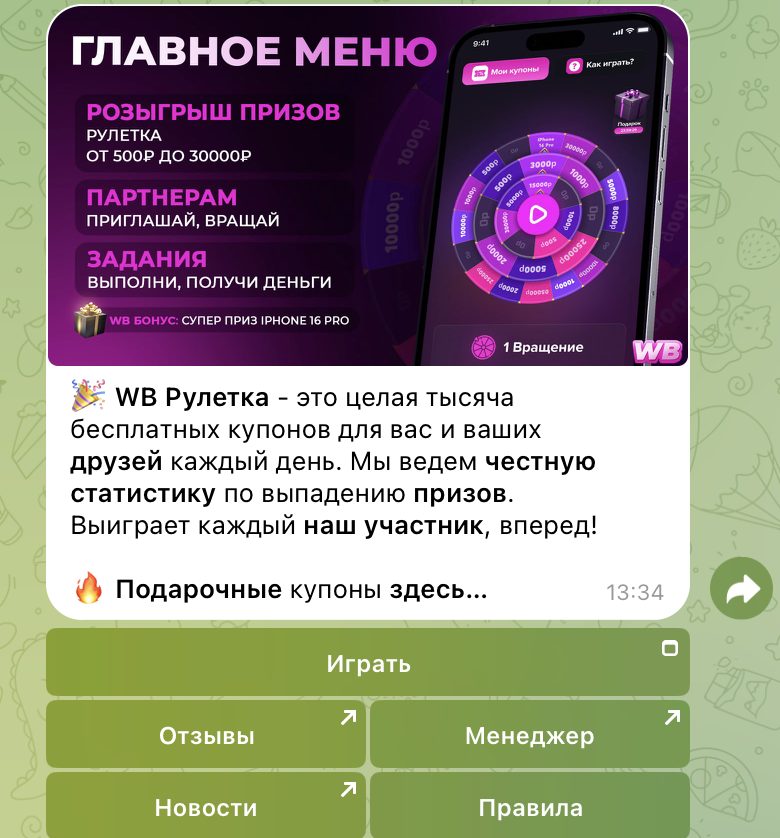Forward this message with the share arrow
This screenshot has height=838, width=780.
click(742, 592)
